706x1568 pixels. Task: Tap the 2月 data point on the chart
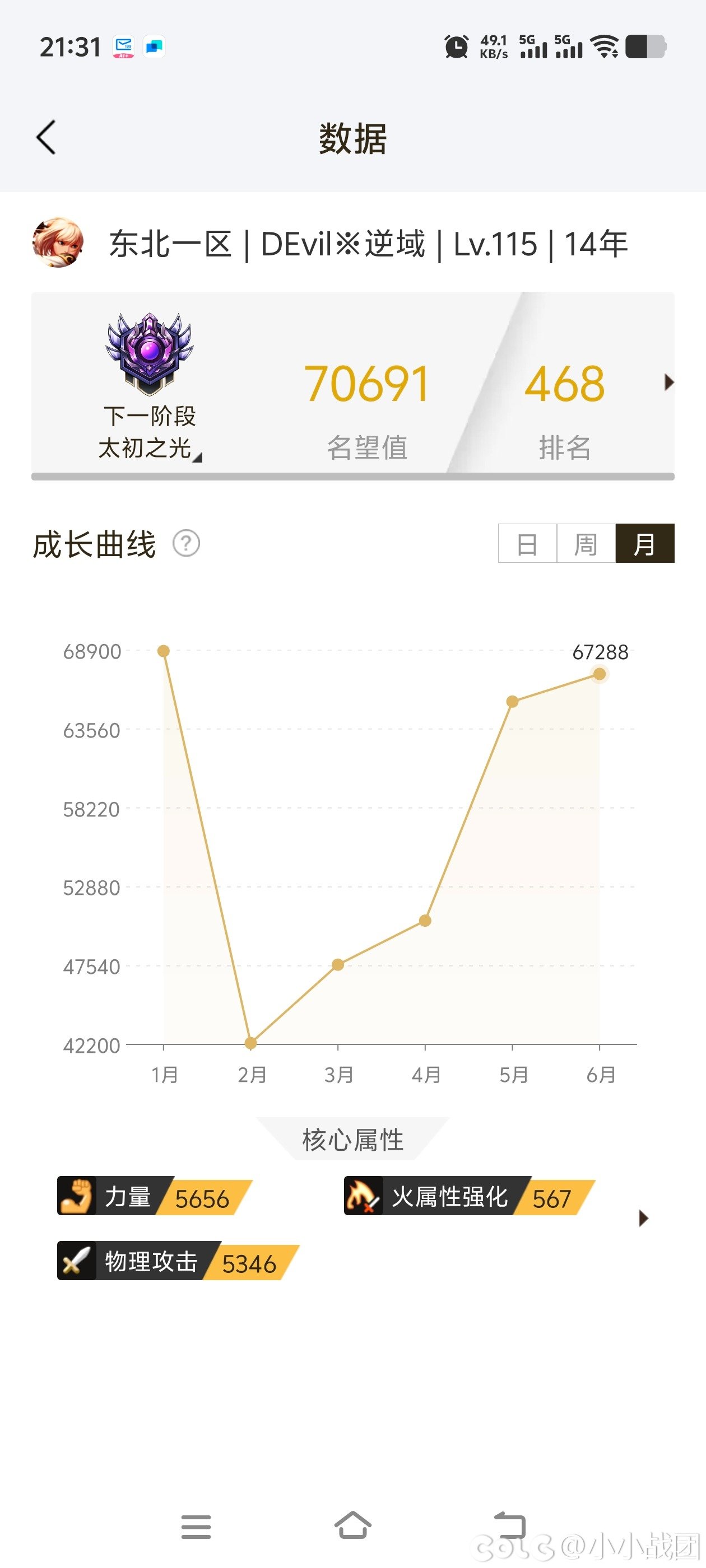click(x=250, y=1043)
